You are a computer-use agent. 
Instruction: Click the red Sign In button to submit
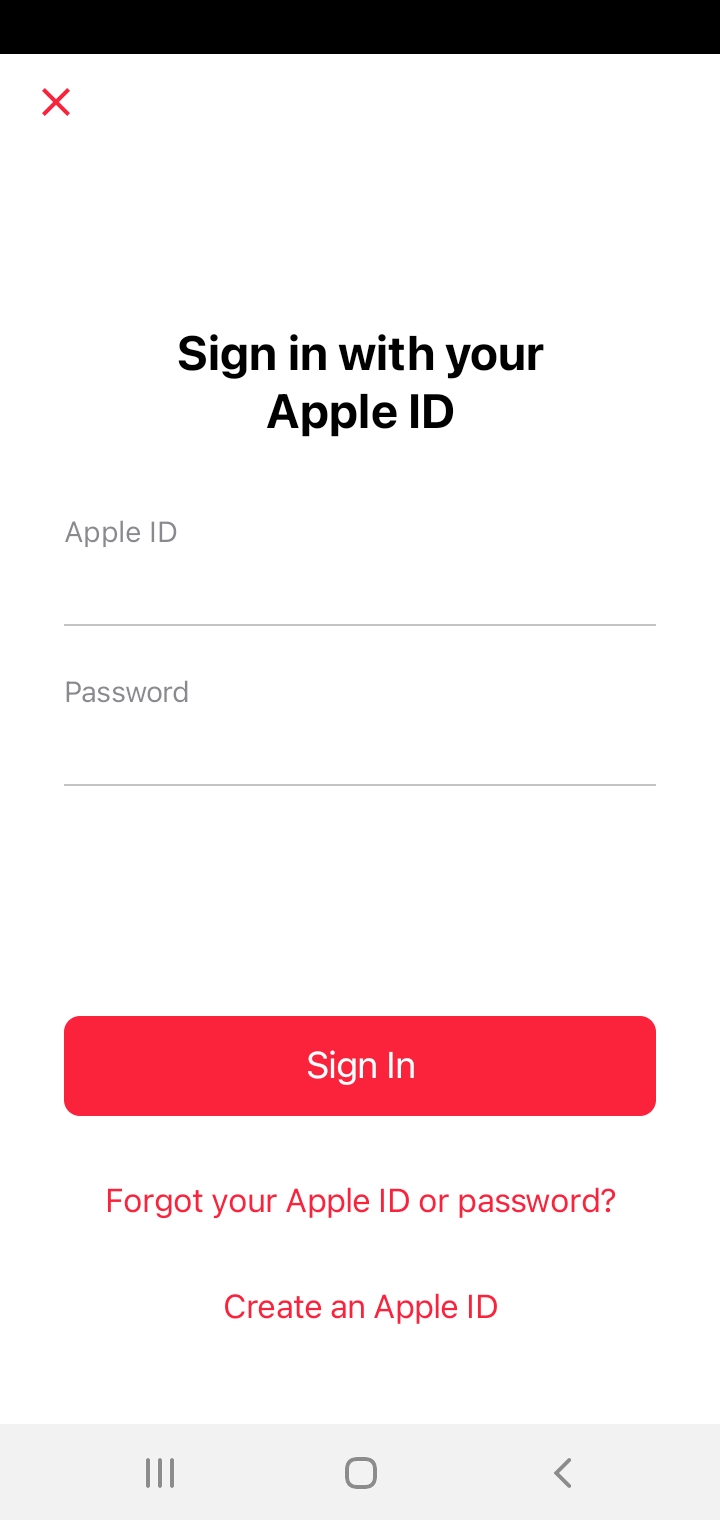coord(360,1065)
